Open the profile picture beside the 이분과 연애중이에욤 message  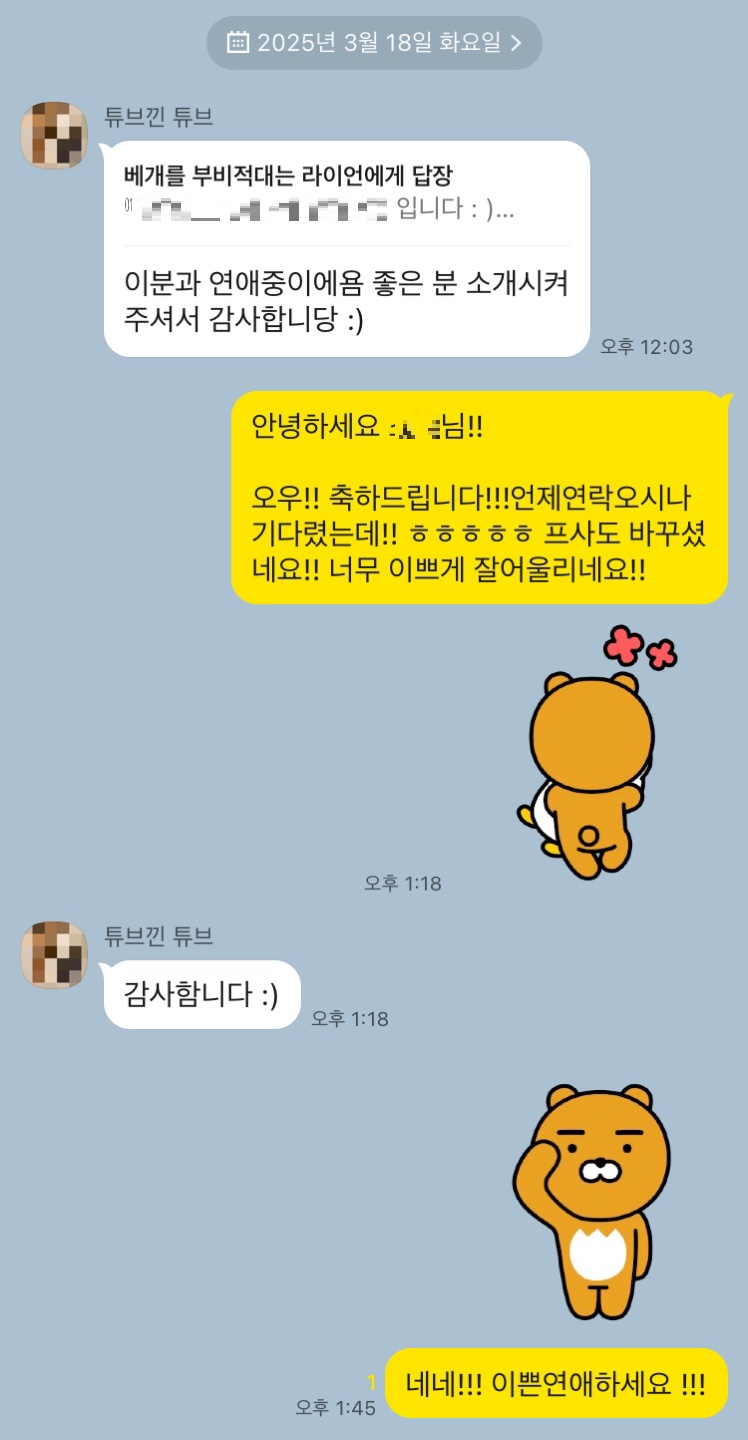tap(54, 135)
